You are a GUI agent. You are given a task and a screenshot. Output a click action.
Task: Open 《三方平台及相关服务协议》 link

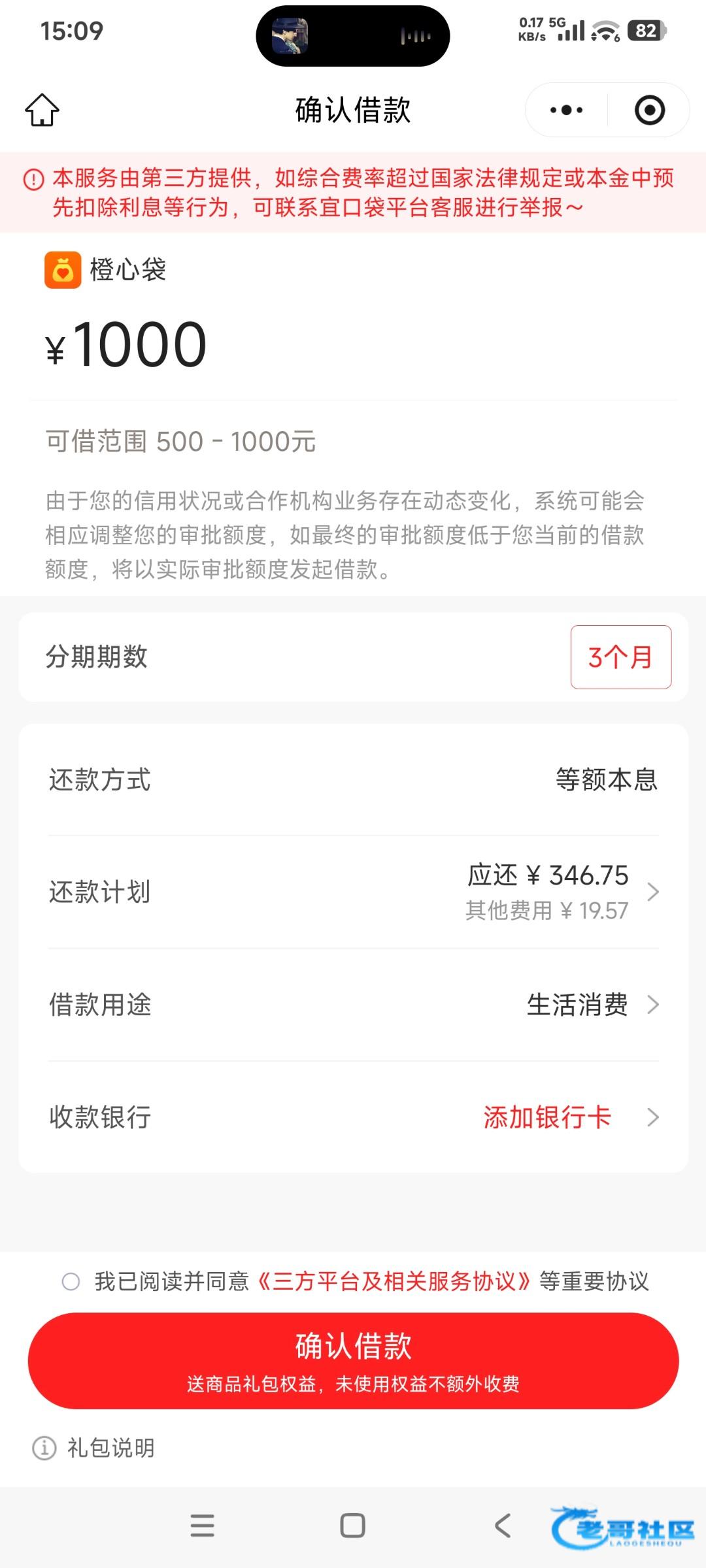coord(394,1281)
